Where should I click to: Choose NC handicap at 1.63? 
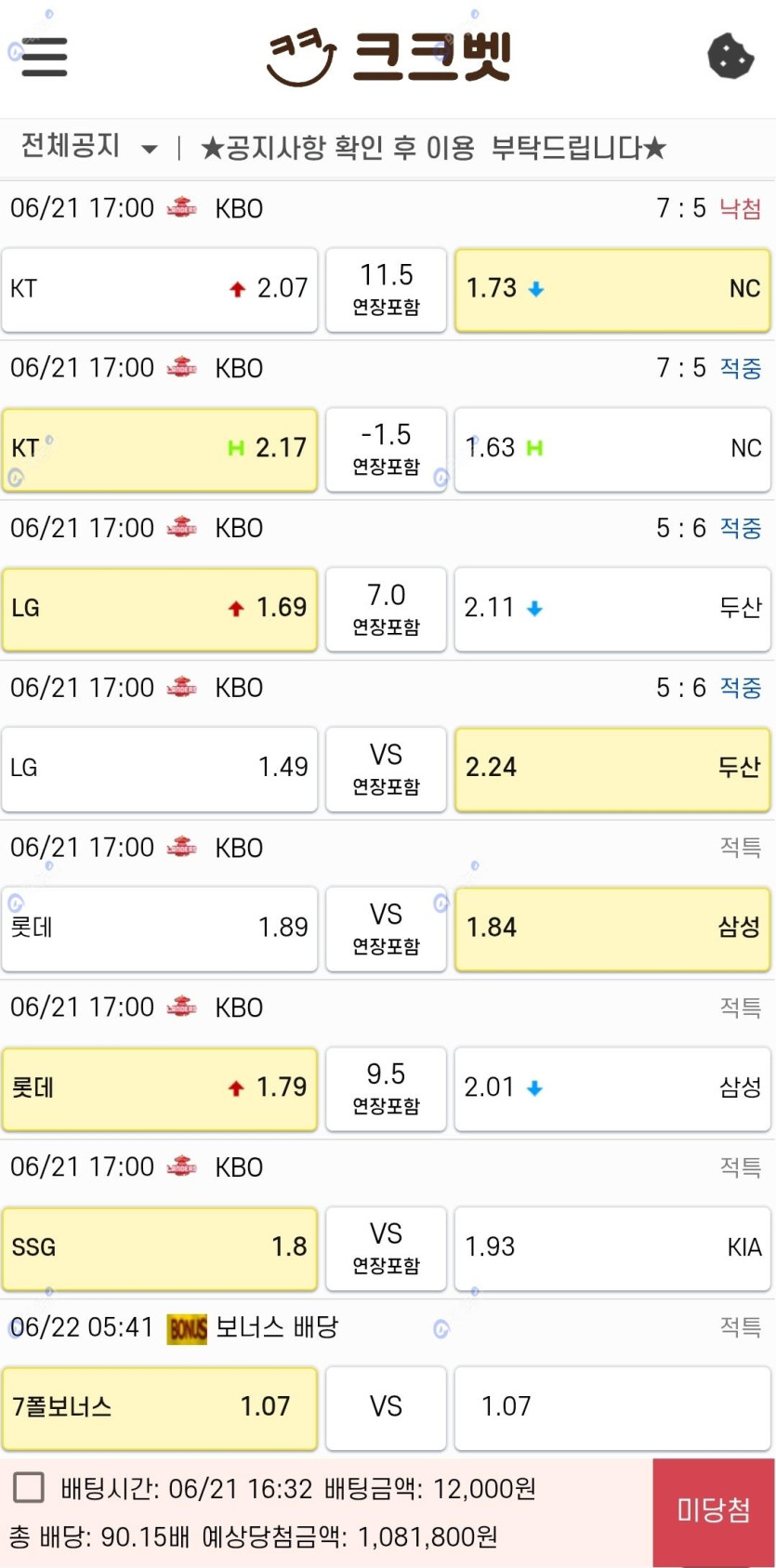(x=612, y=449)
